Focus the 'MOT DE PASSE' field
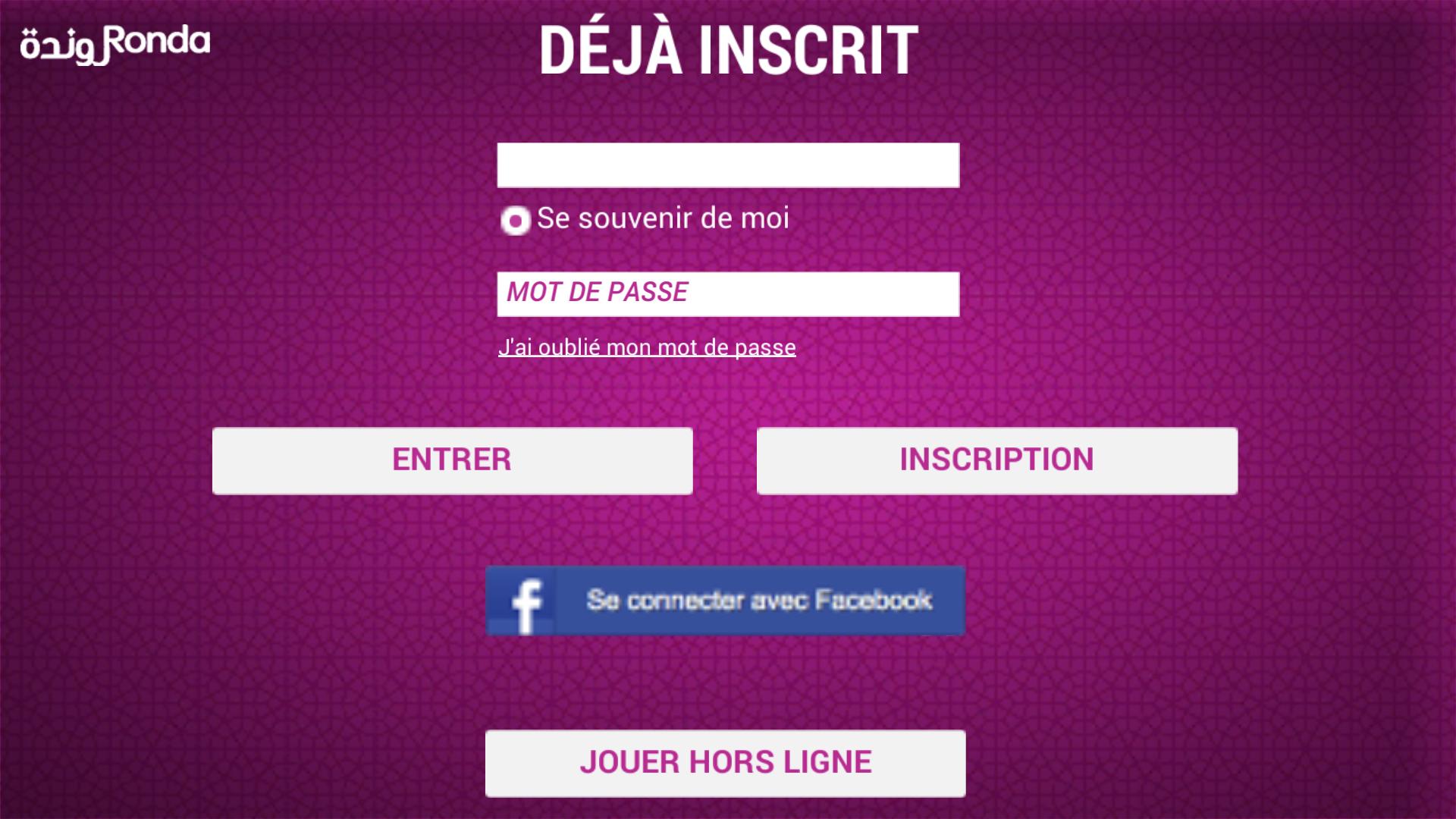The image size is (1456, 819). (x=728, y=293)
